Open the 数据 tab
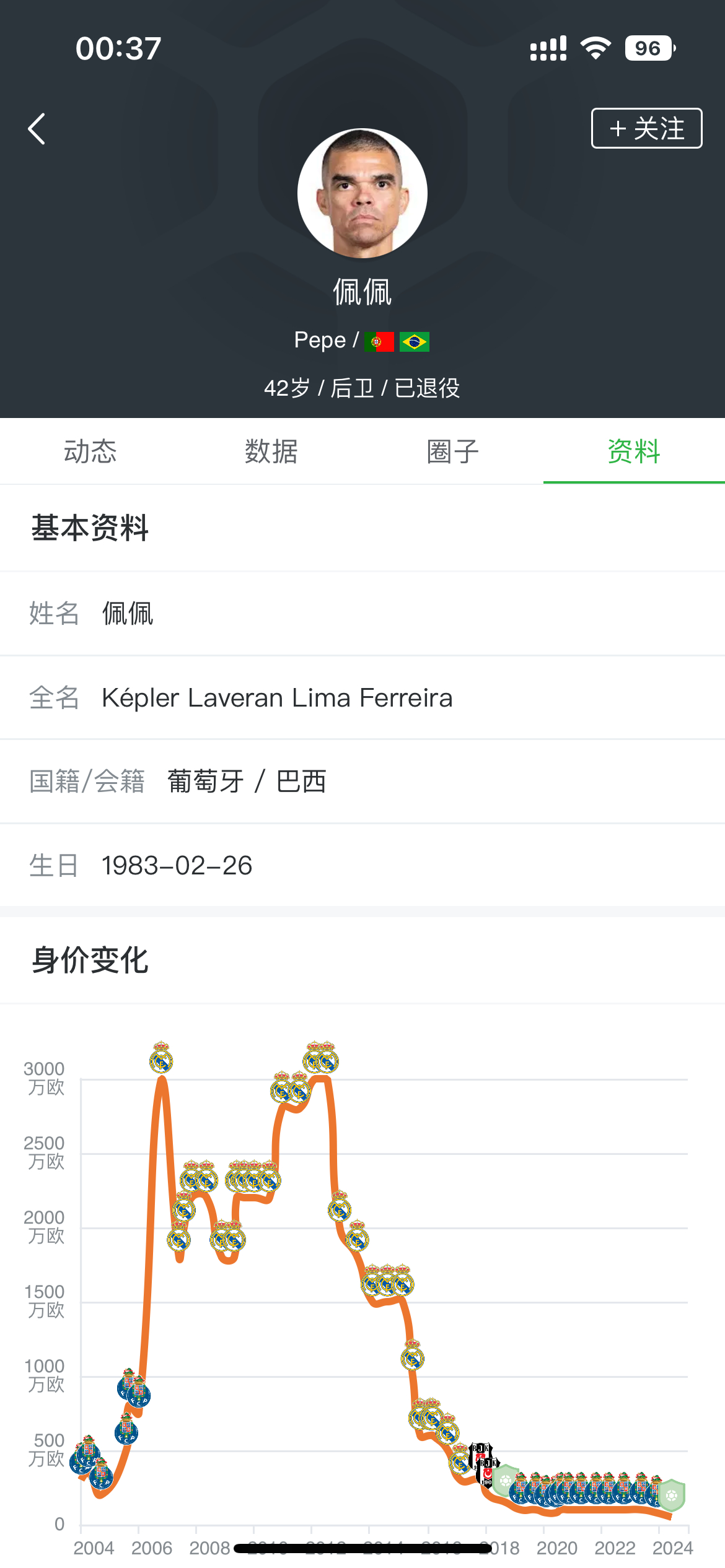This screenshot has width=725, height=1568. click(x=271, y=451)
